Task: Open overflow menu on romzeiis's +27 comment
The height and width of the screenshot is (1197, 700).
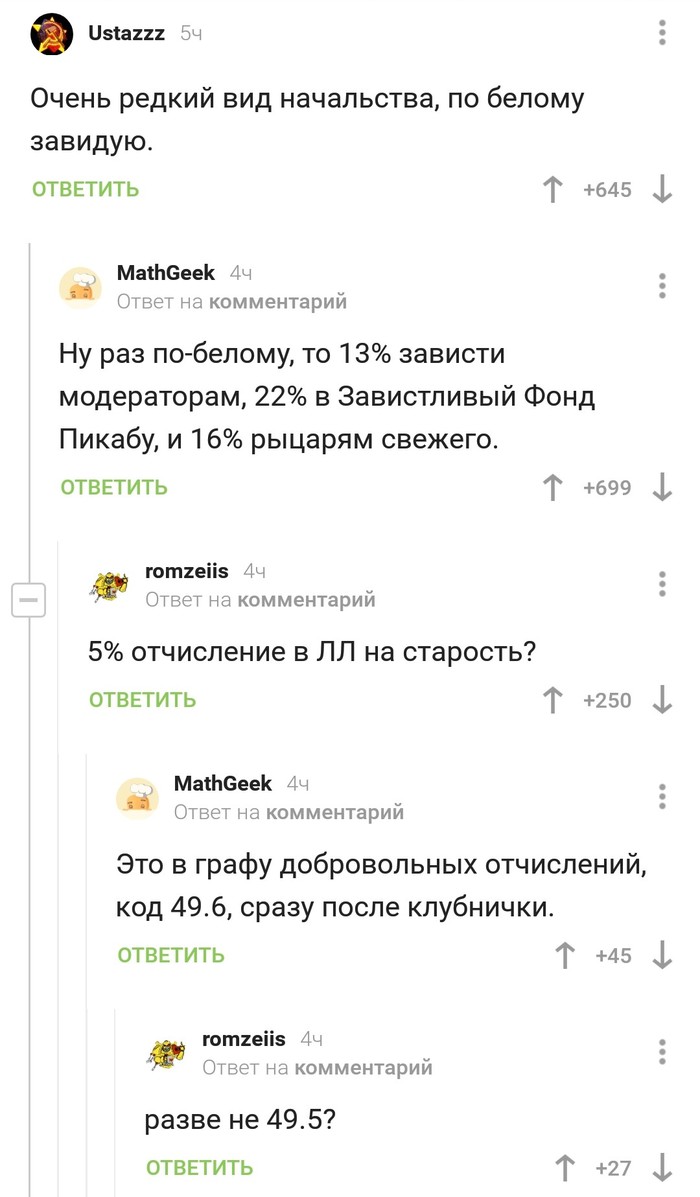Action: [662, 1052]
